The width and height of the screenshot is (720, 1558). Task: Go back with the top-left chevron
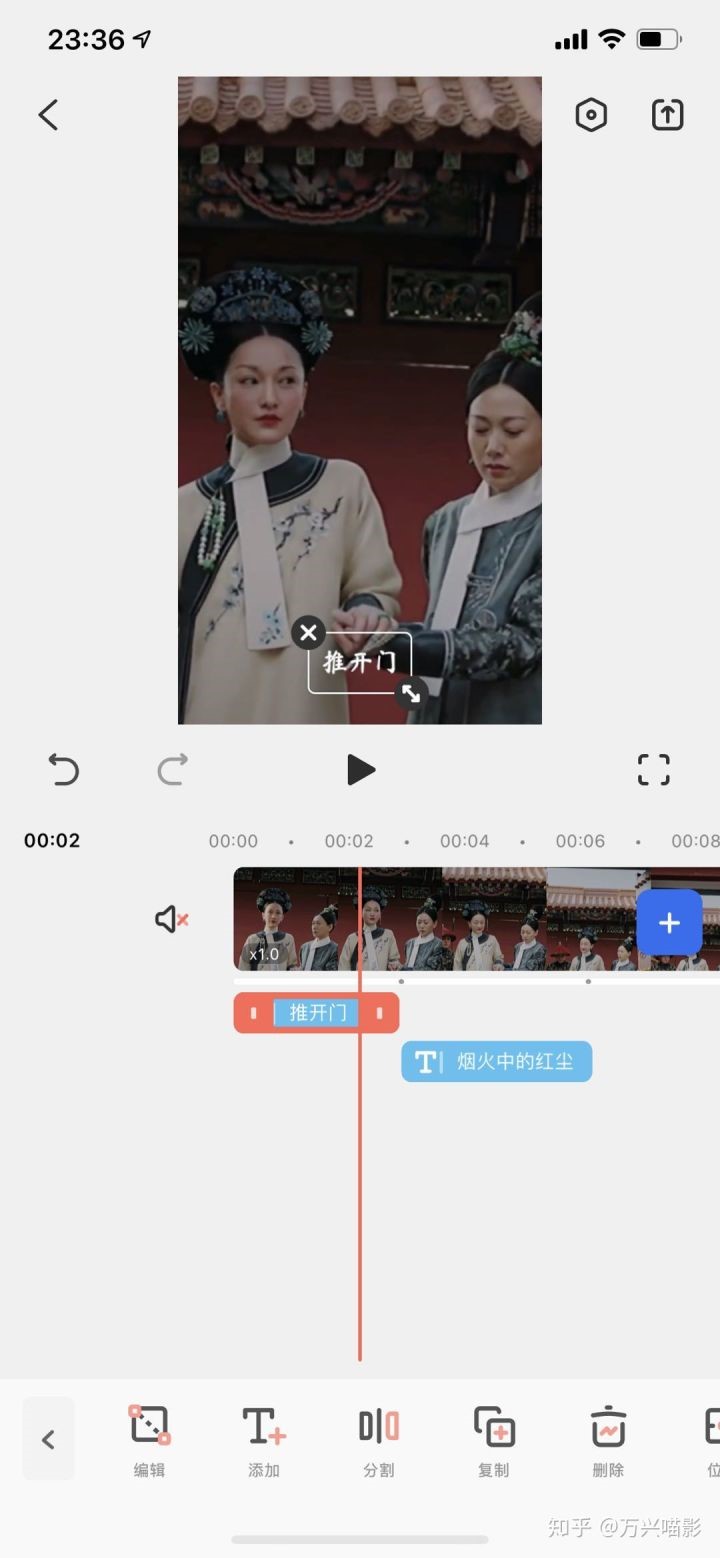click(48, 114)
